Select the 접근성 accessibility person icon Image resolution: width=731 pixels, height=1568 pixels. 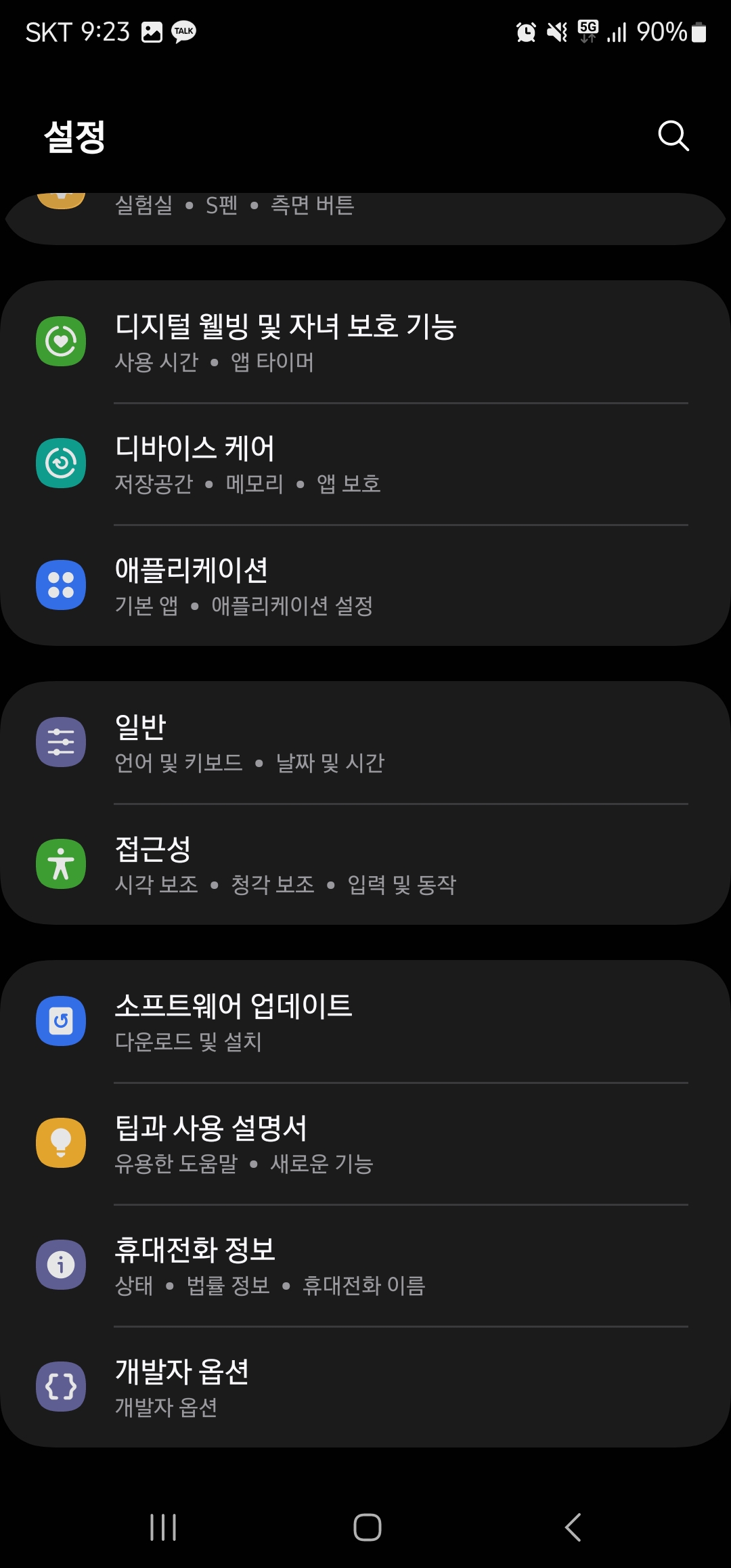click(x=61, y=865)
